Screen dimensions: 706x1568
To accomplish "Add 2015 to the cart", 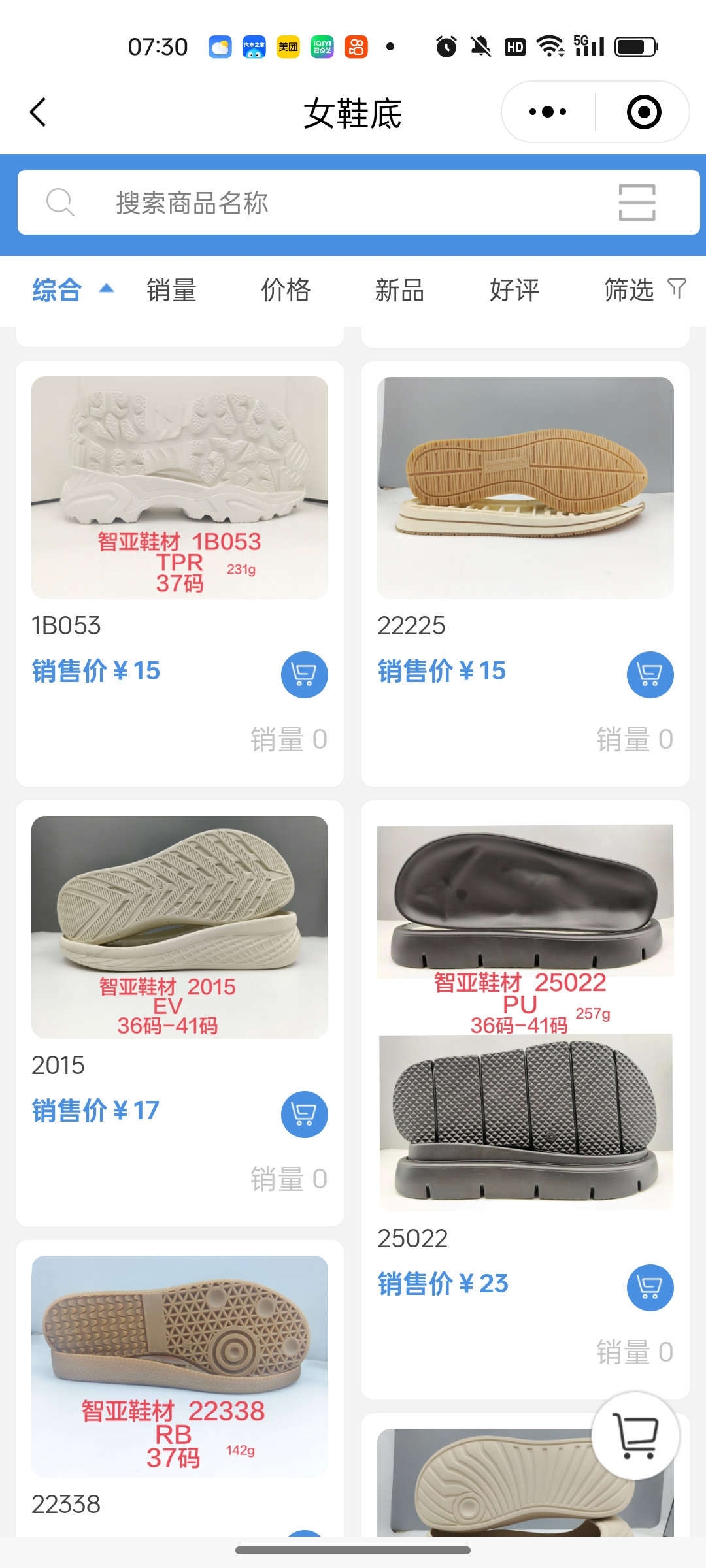I will point(304,1114).
